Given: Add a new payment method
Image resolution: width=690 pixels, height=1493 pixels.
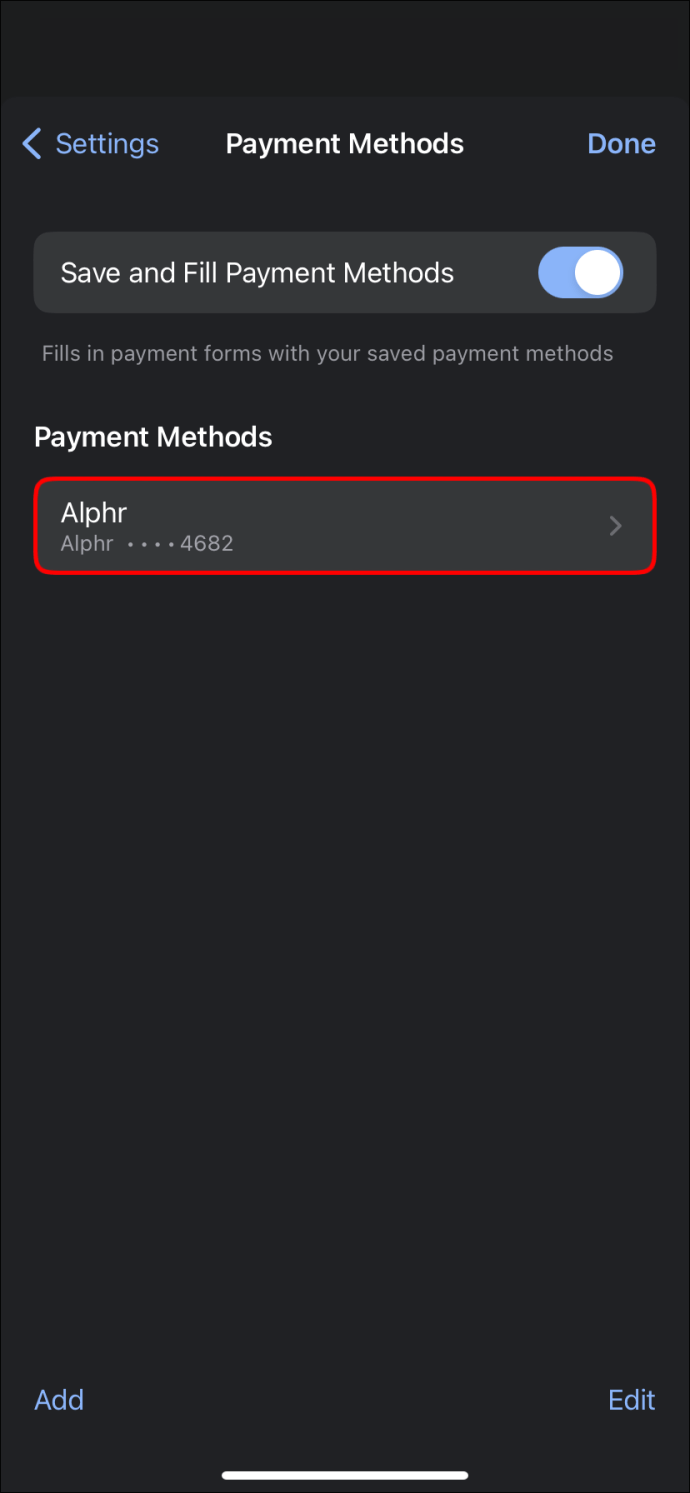Looking at the screenshot, I should pyautogui.click(x=59, y=1399).
